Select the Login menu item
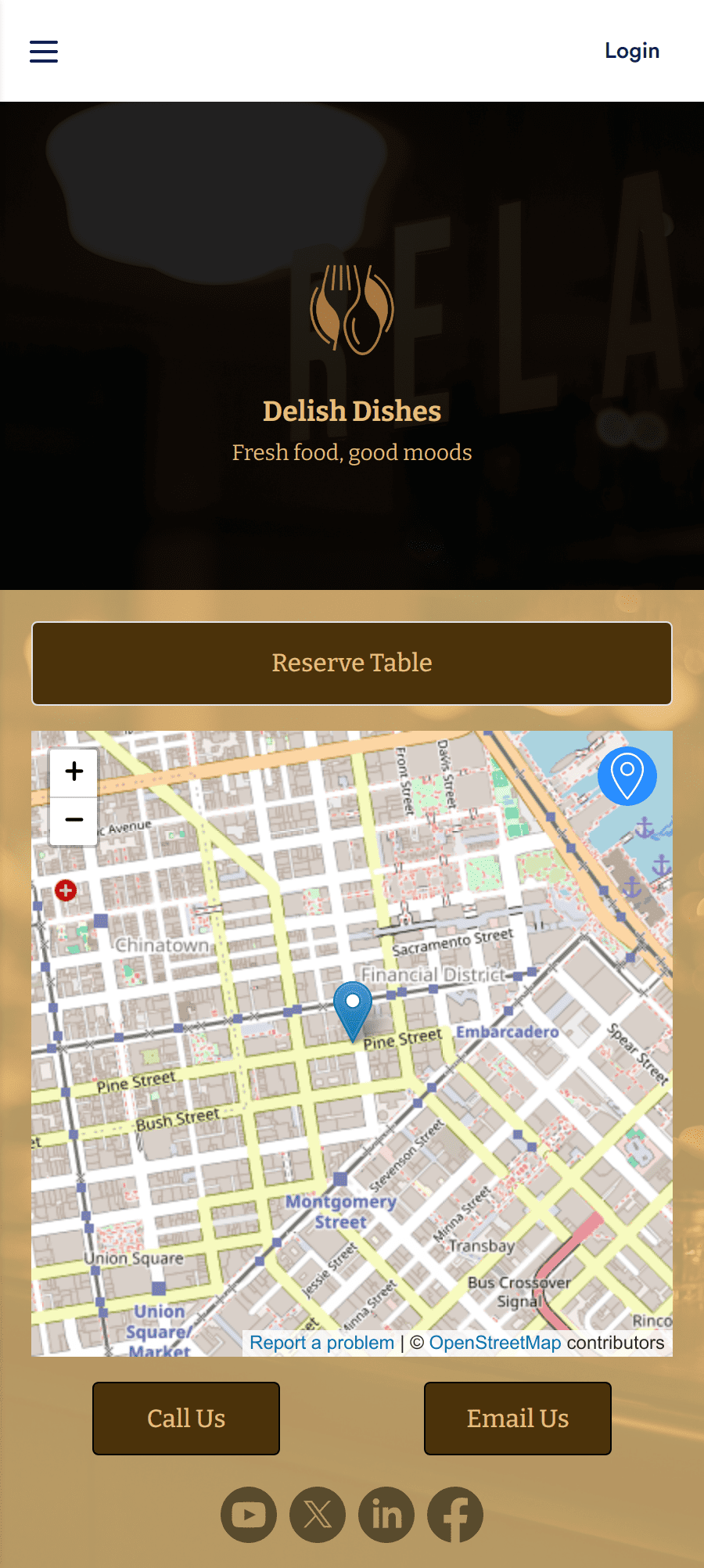 631,50
